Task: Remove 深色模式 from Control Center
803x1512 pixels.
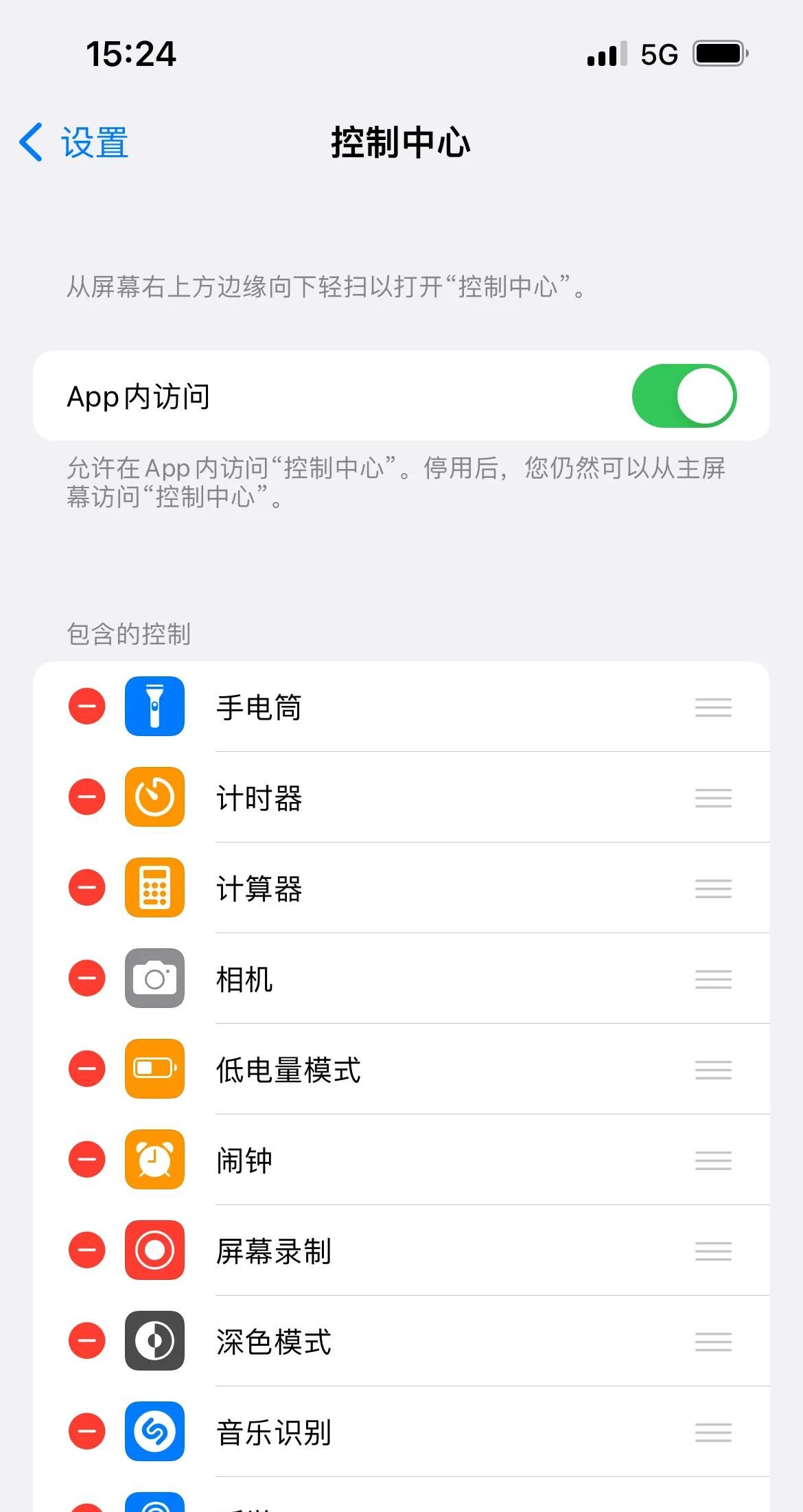Action: 87,1341
